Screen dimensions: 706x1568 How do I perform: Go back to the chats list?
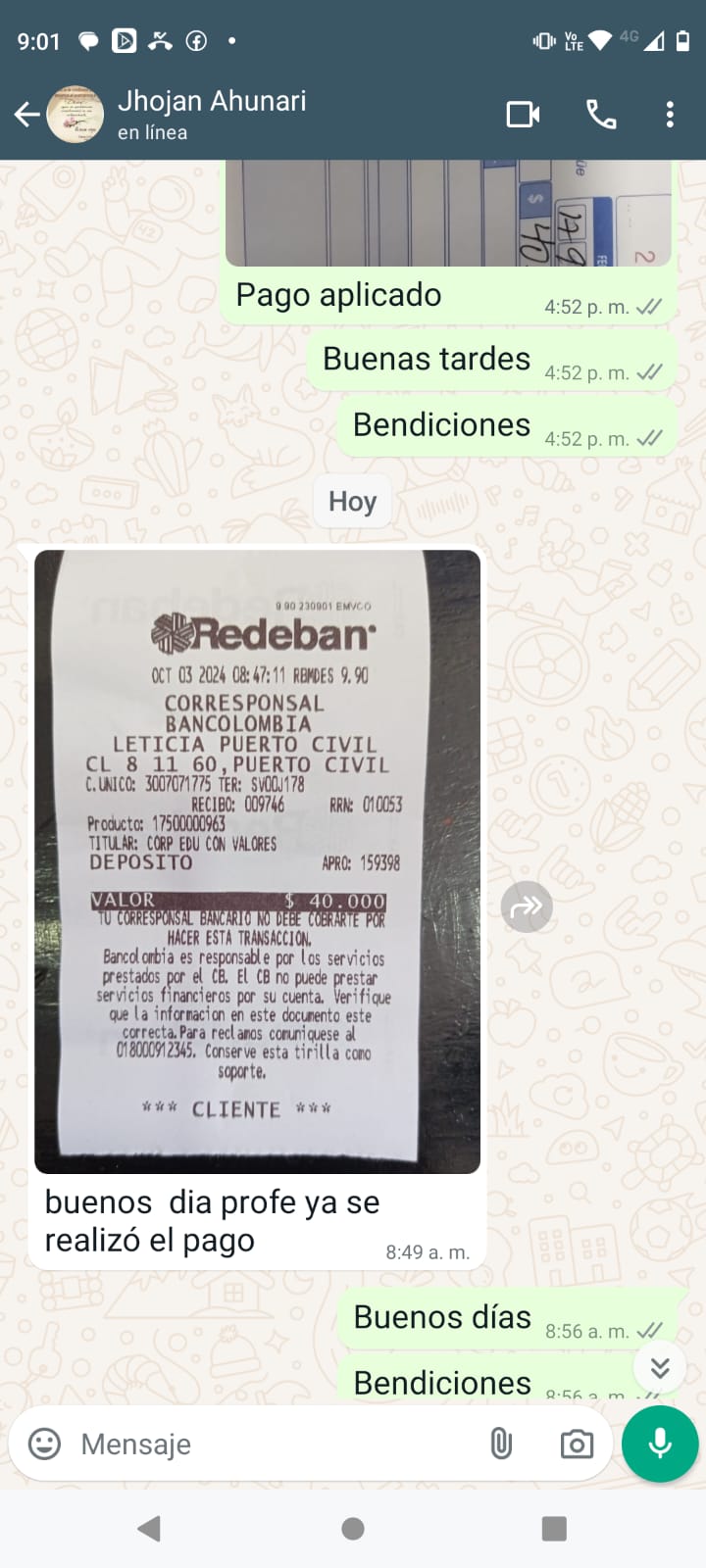[x=27, y=115]
